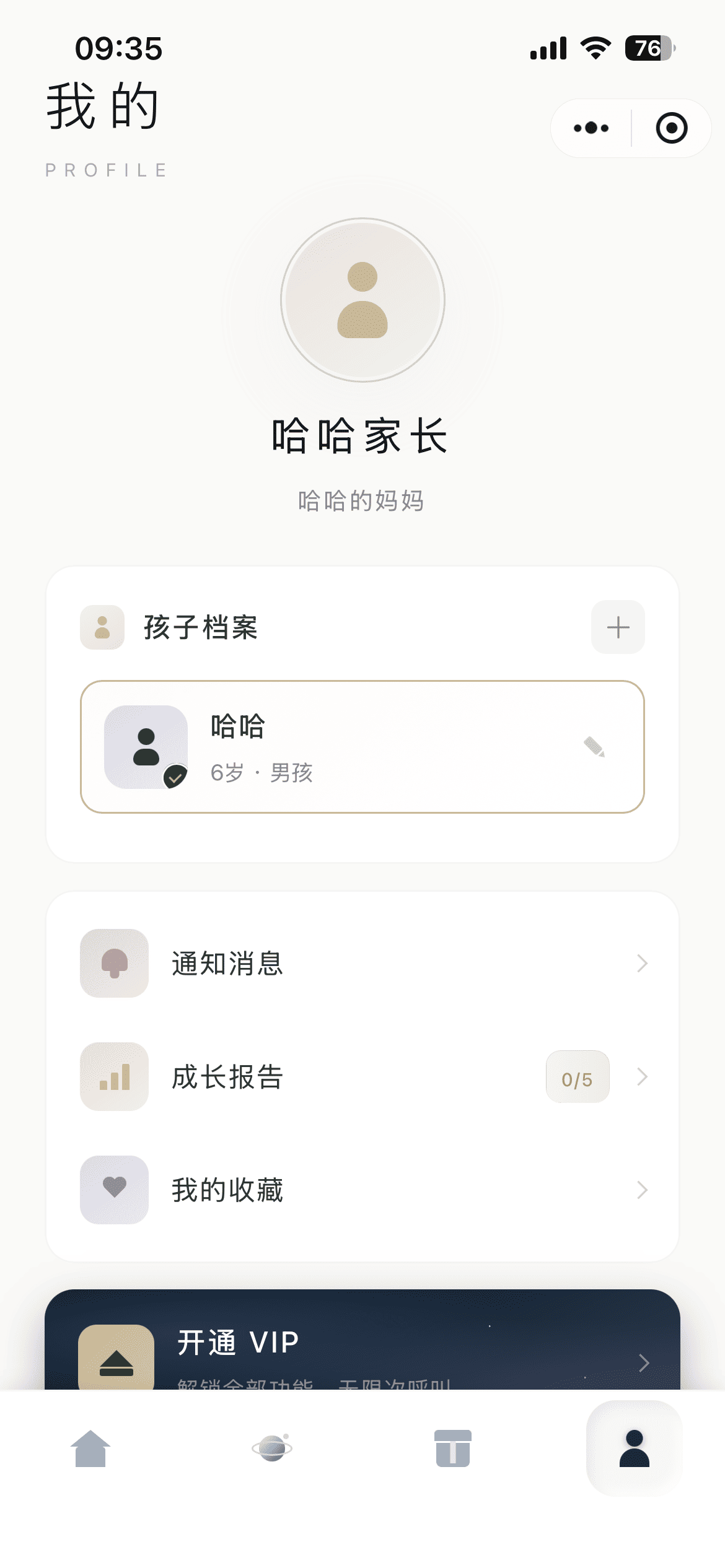Tap the 0/5 progress badge on 成长报告
Screen dimensions: 725x1568
click(x=576, y=1078)
